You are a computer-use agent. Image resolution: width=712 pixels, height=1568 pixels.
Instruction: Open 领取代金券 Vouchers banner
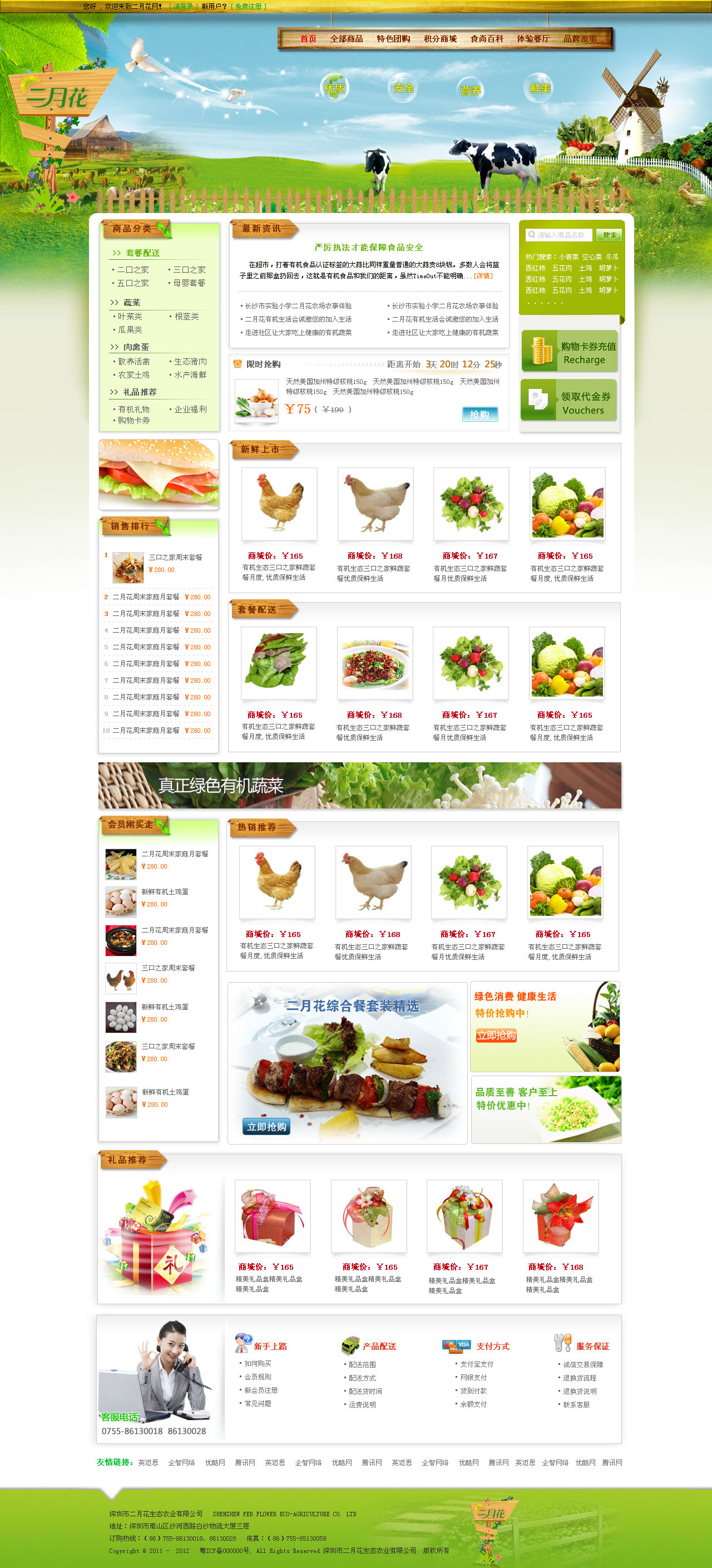click(x=570, y=402)
